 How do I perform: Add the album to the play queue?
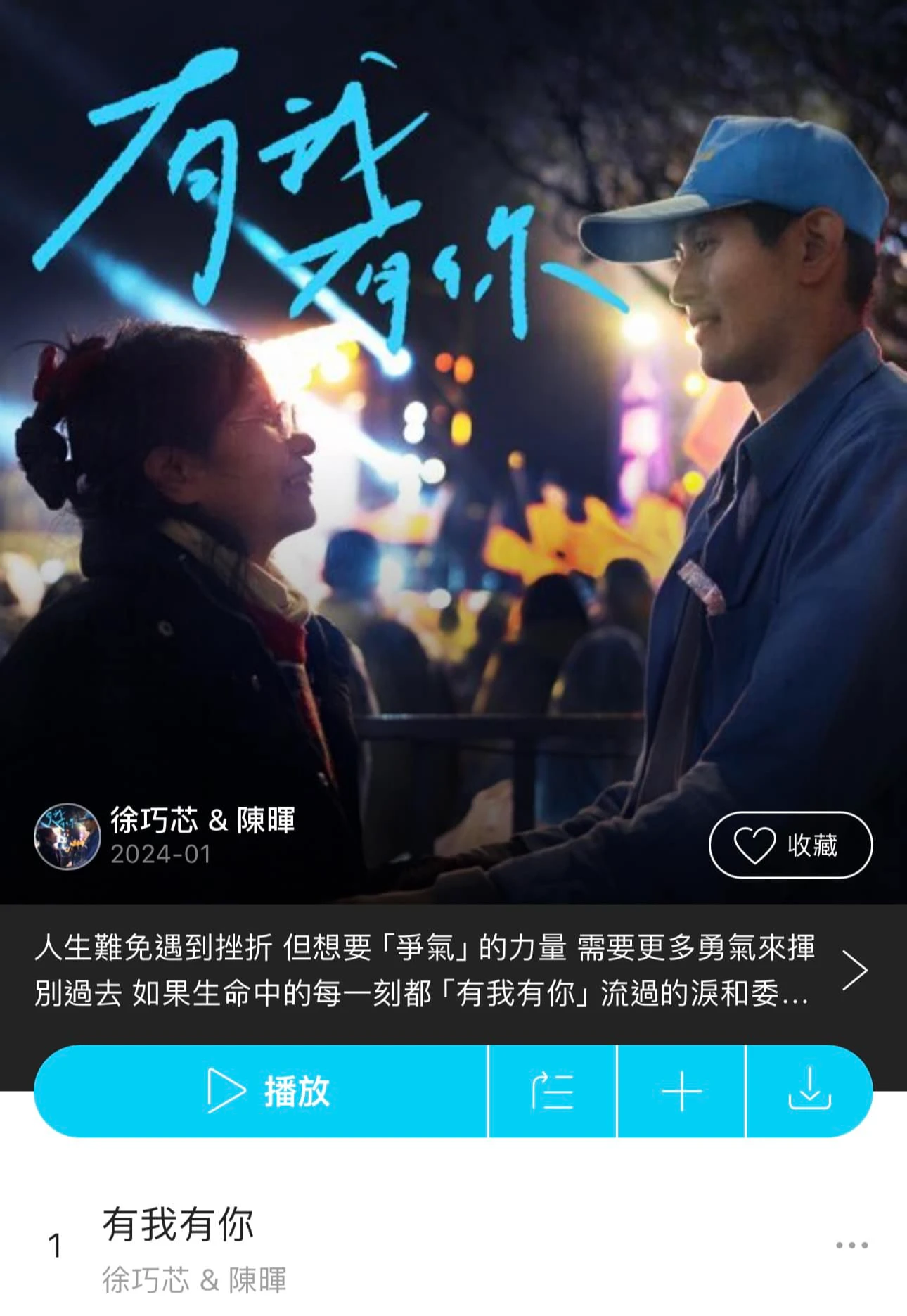pyautogui.click(x=553, y=1091)
